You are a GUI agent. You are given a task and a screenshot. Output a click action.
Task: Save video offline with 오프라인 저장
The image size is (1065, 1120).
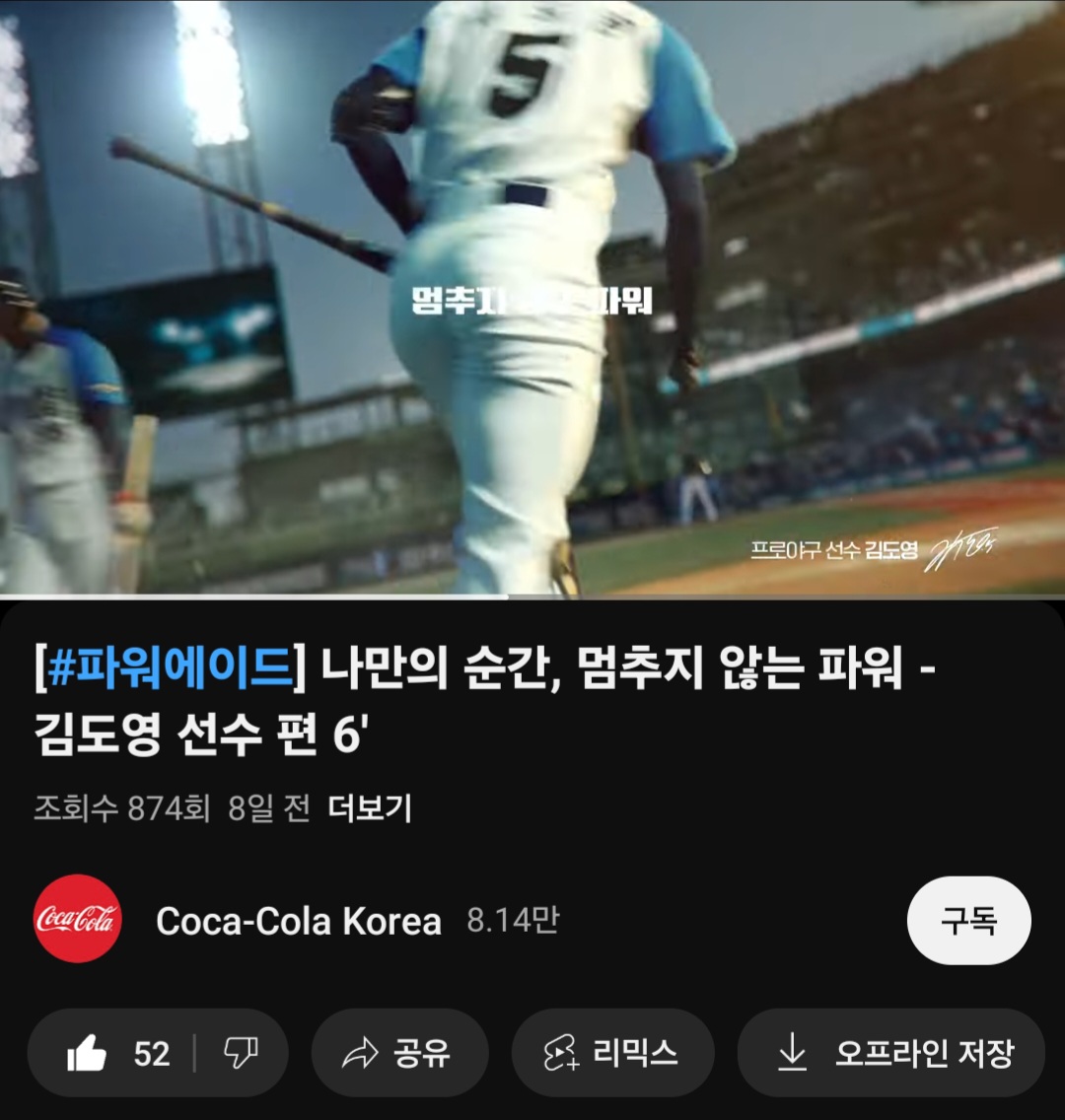[x=892, y=1054]
